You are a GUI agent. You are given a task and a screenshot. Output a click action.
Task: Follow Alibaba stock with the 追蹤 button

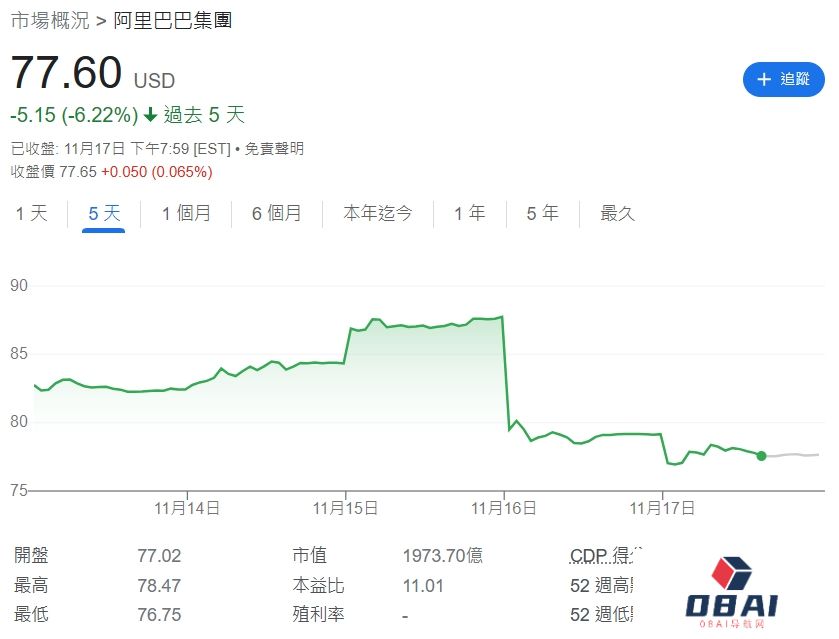[x=783, y=79]
